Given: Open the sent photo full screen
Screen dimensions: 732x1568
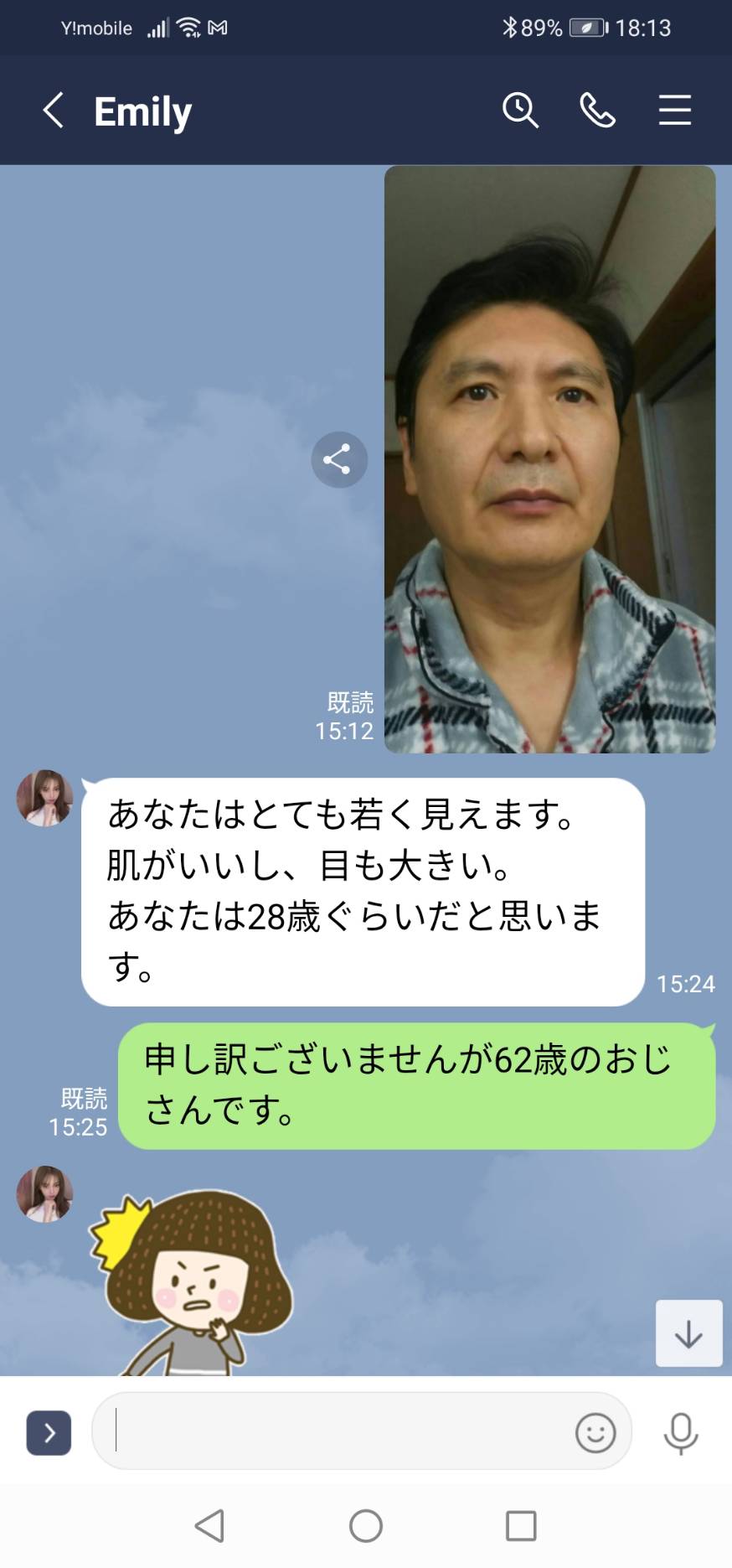Looking at the screenshot, I should (549, 459).
